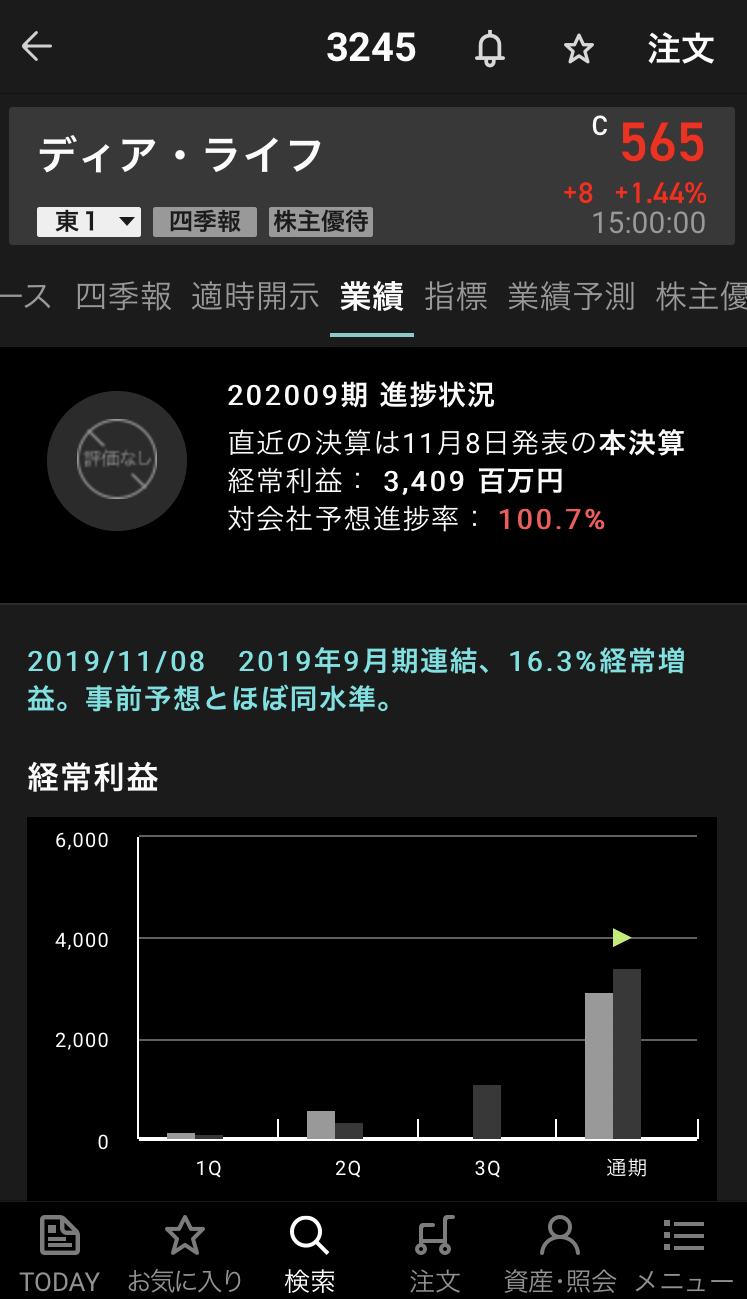Viewport: 747px width, 1299px height.
Task: Go to the TODAY bottom tab
Action: tap(60, 1252)
